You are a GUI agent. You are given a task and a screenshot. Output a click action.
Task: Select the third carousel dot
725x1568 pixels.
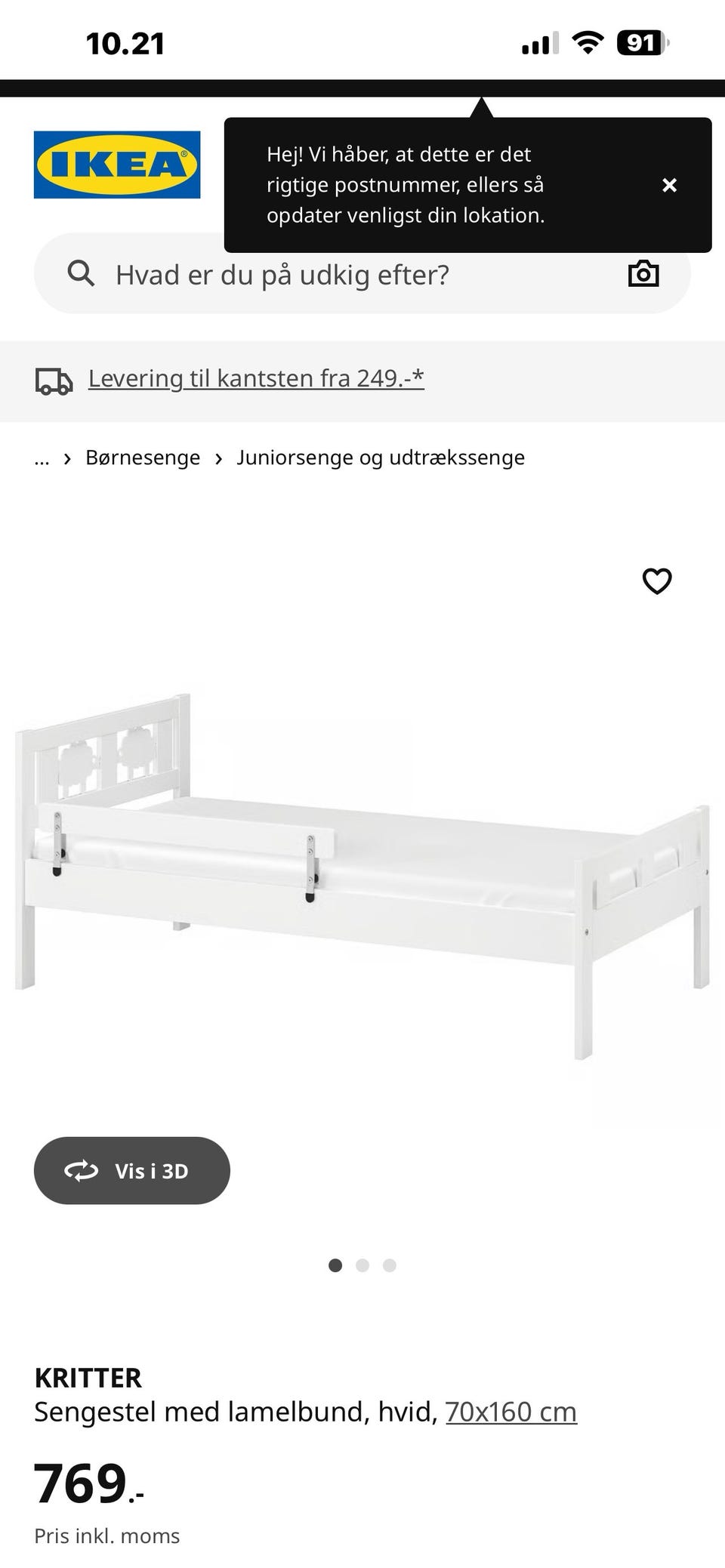[x=390, y=1265]
